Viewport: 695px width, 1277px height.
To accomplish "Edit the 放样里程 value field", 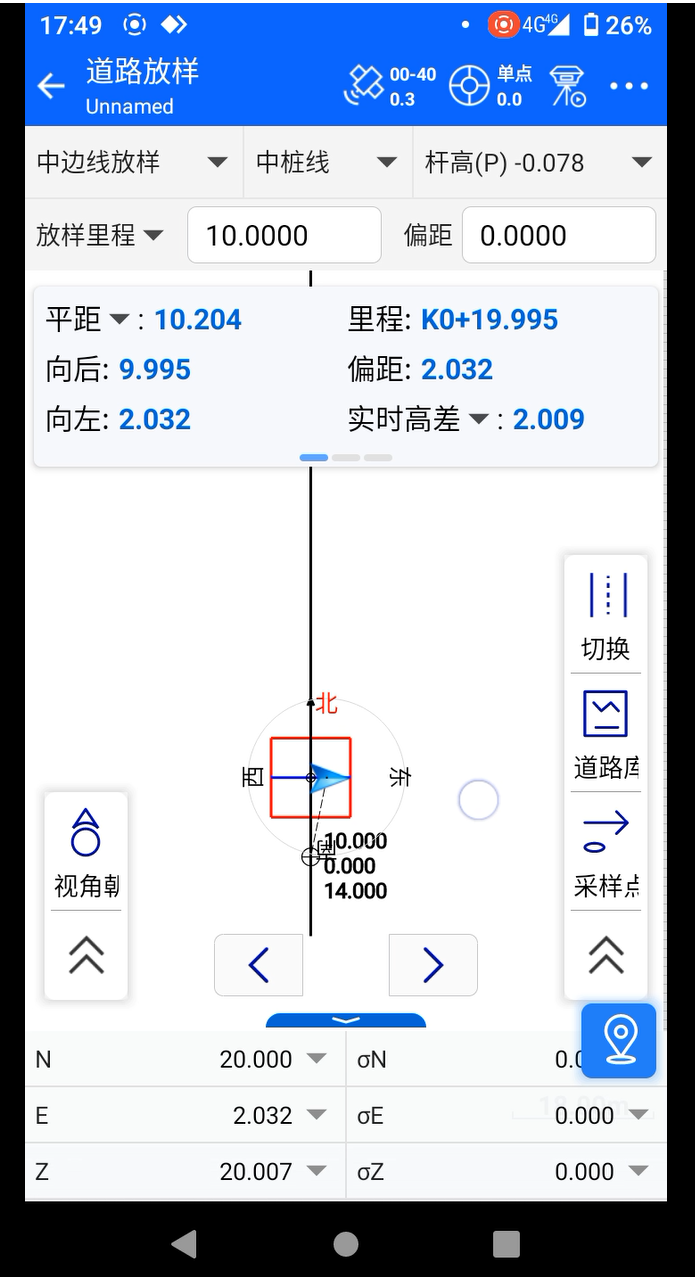I will click(x=284, y=236).
